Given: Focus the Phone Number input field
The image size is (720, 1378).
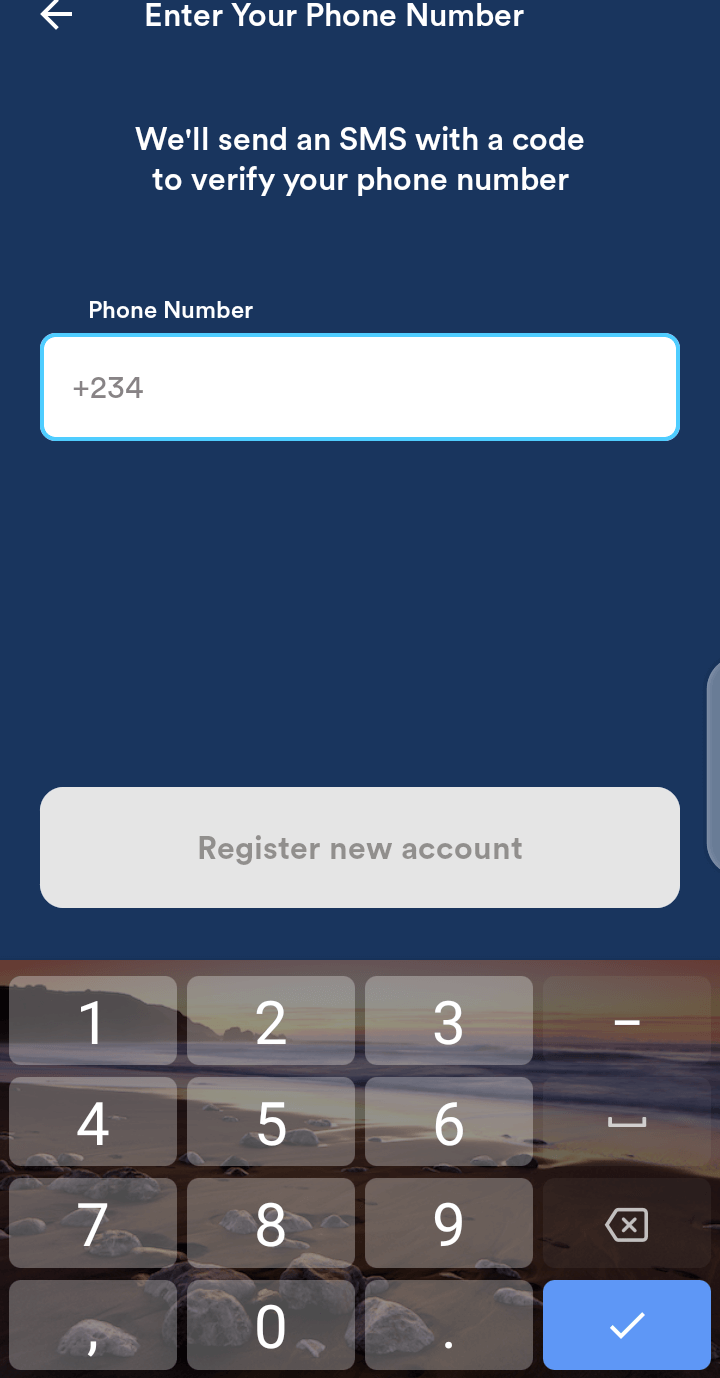Looking at the screenshot, I should click(360, 387).
